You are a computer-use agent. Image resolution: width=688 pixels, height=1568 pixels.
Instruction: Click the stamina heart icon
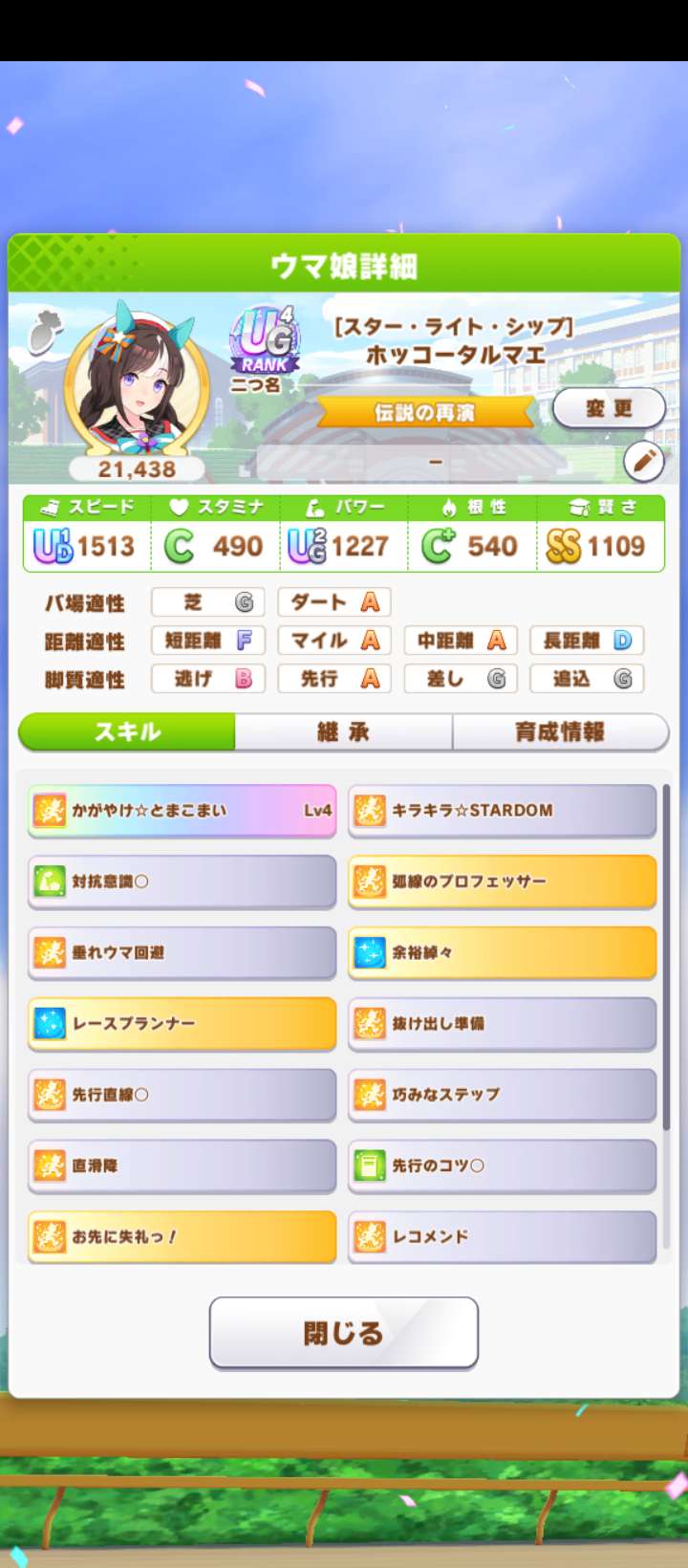[x=178, y=508]
